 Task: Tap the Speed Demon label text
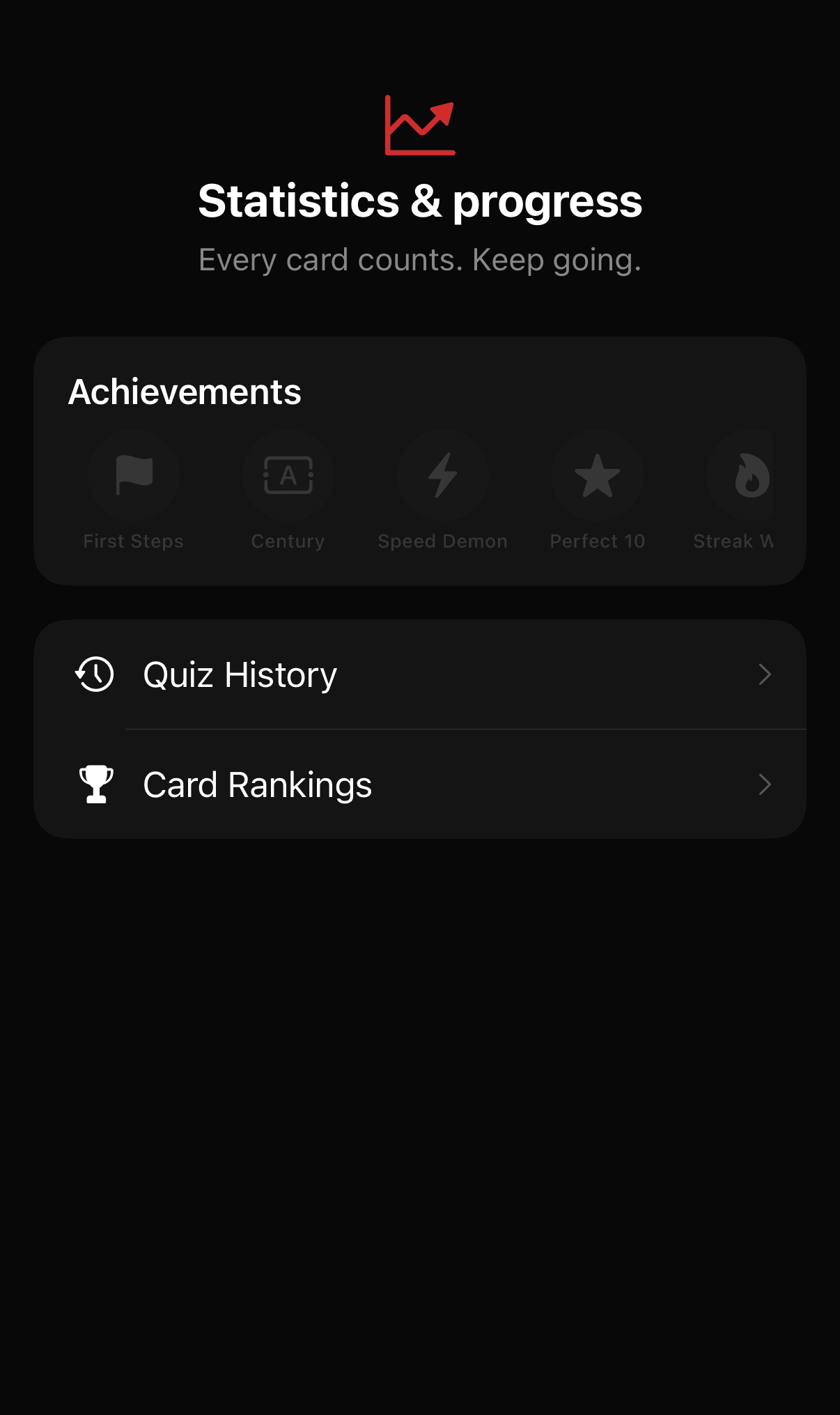point(442,541)
